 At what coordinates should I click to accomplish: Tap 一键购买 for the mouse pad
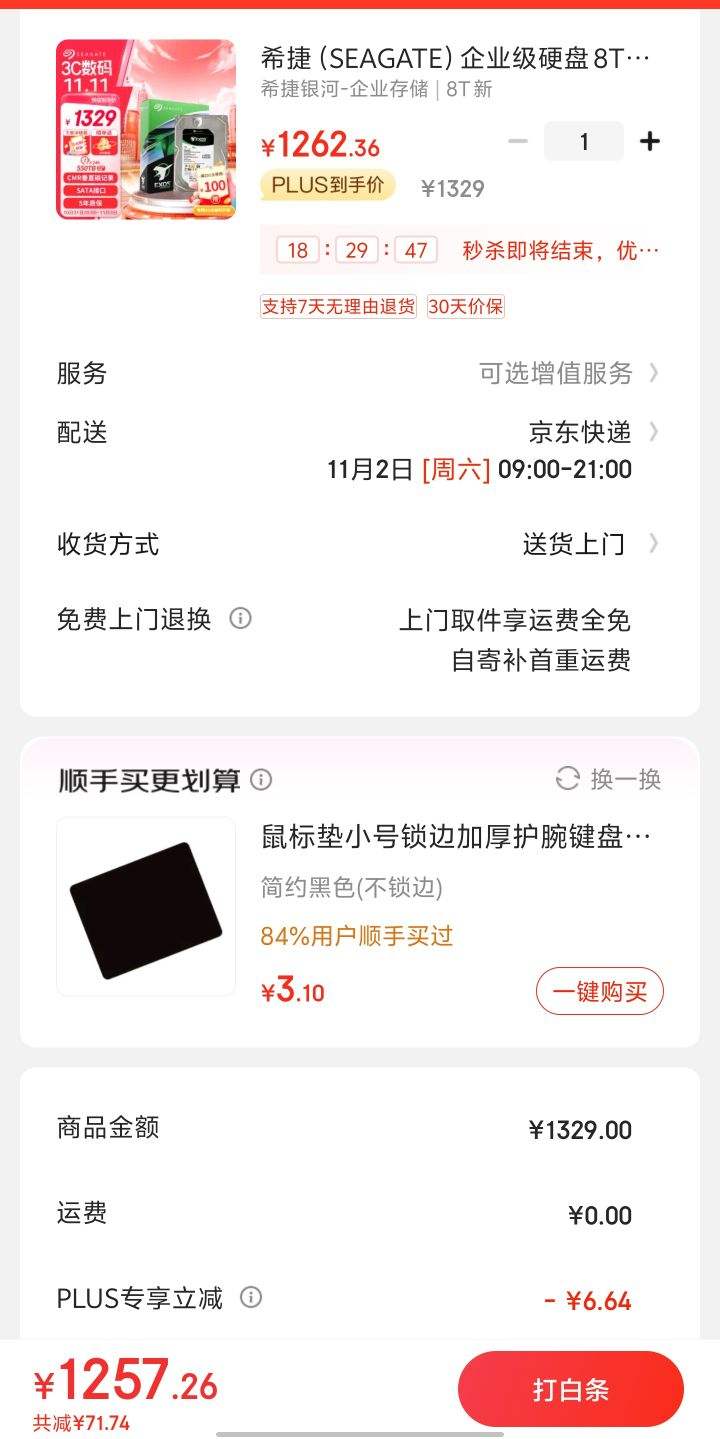tap(600, 992)
